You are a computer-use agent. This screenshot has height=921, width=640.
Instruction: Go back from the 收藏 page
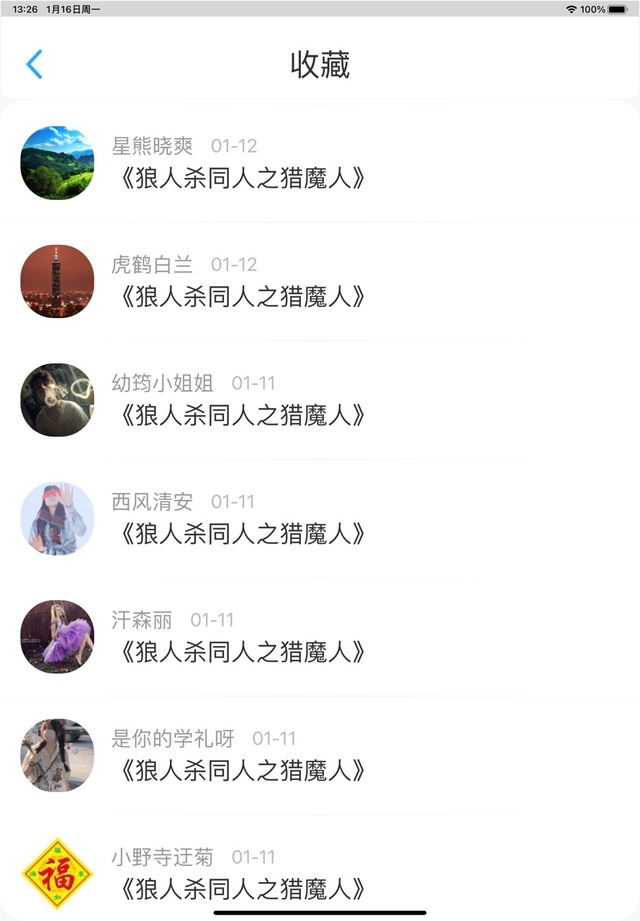[x=34, y=65]
